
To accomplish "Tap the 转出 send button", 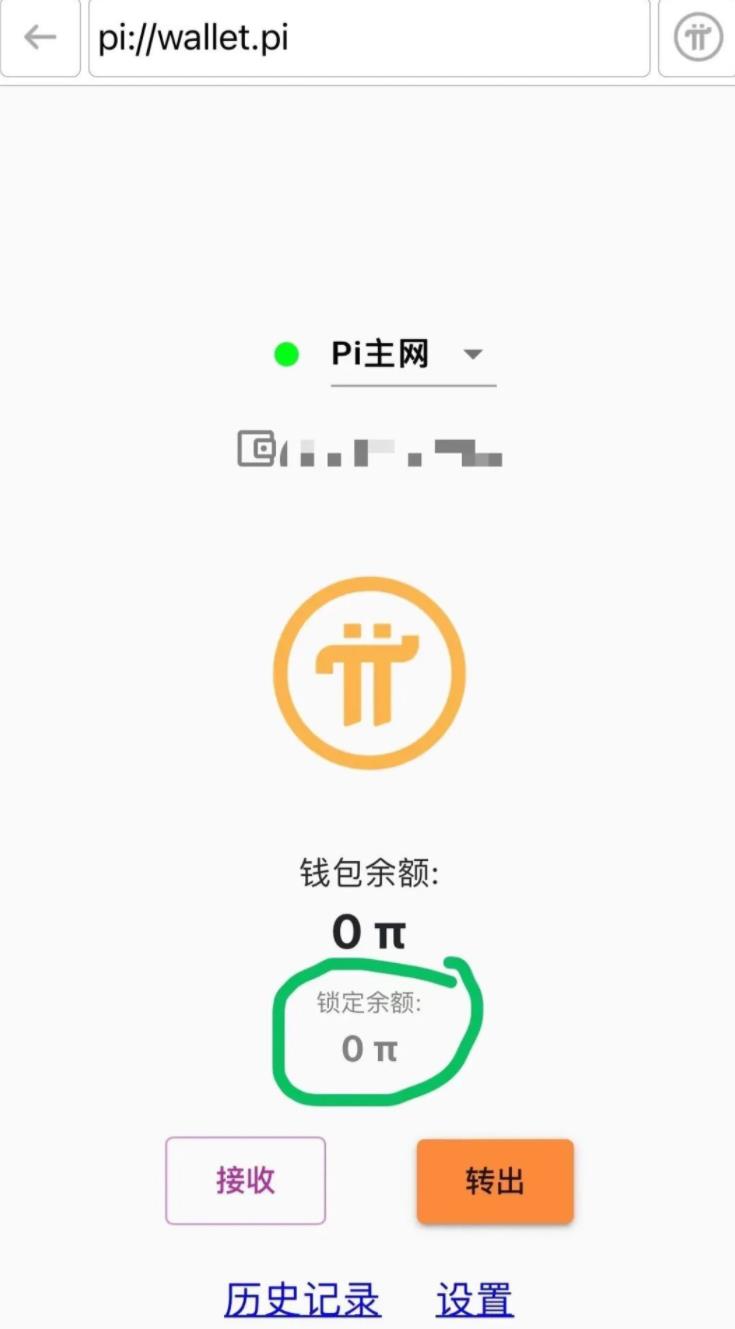I will pyautogui.click(x=495, y=1181).
